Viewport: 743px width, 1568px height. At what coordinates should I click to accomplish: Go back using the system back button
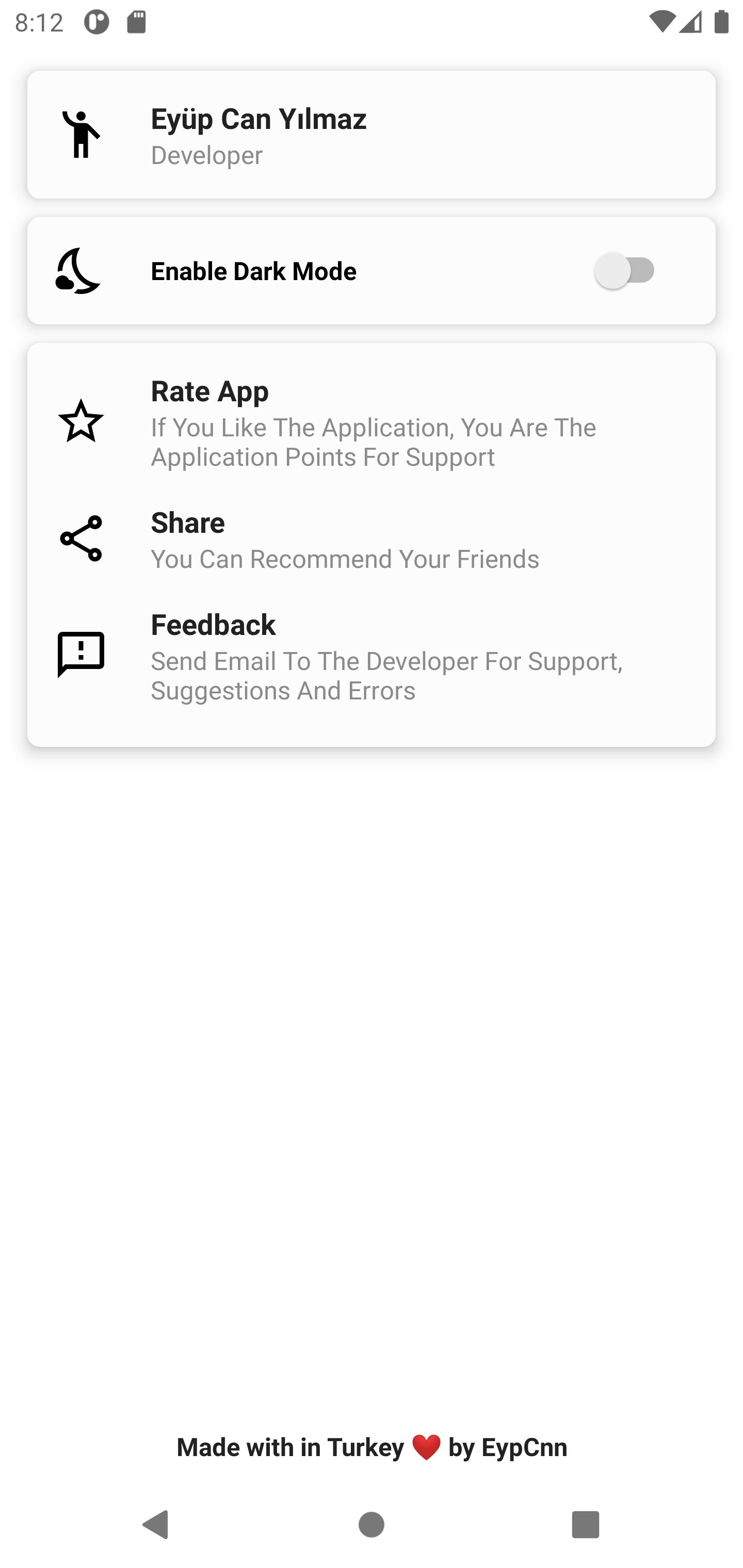pos(155,1525)
